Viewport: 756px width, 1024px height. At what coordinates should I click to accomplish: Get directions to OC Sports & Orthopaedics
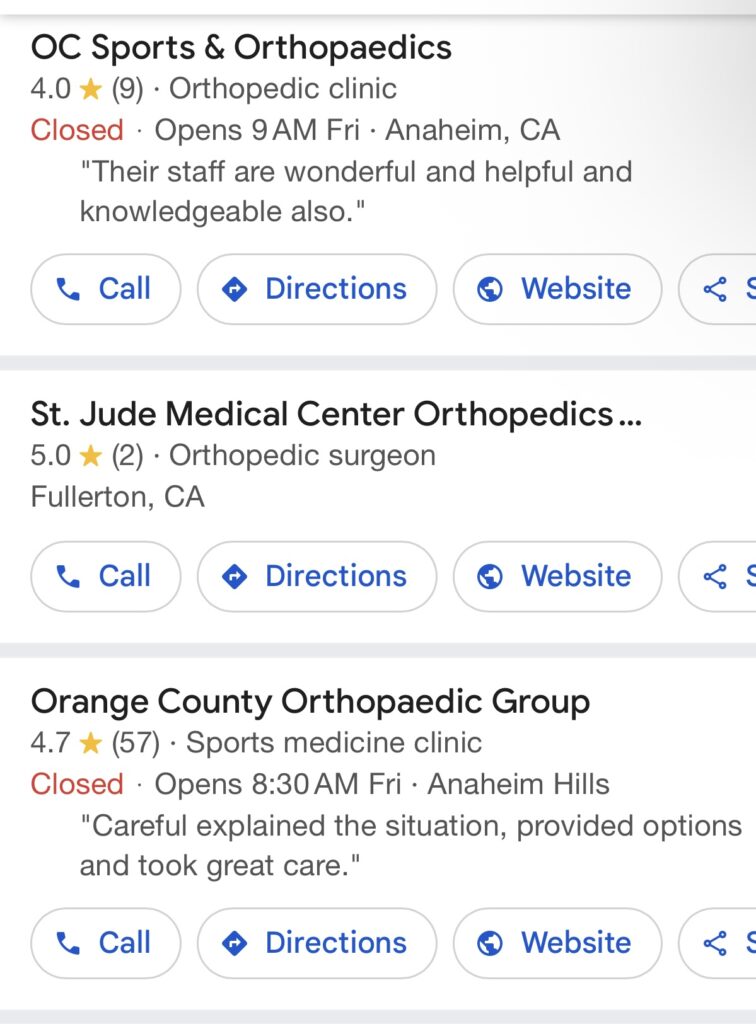point(316,289)
